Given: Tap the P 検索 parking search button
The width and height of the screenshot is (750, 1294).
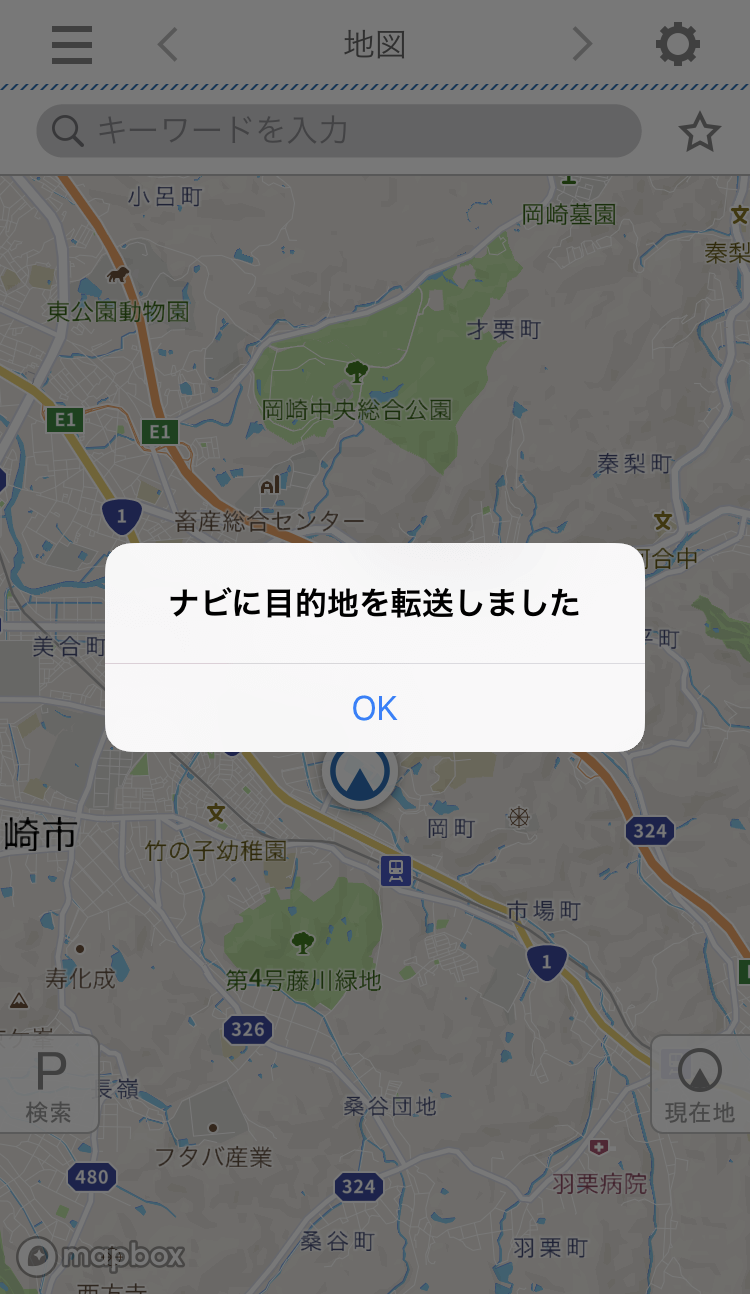Looking at the screenshot, I should (x=49, y=1085).
